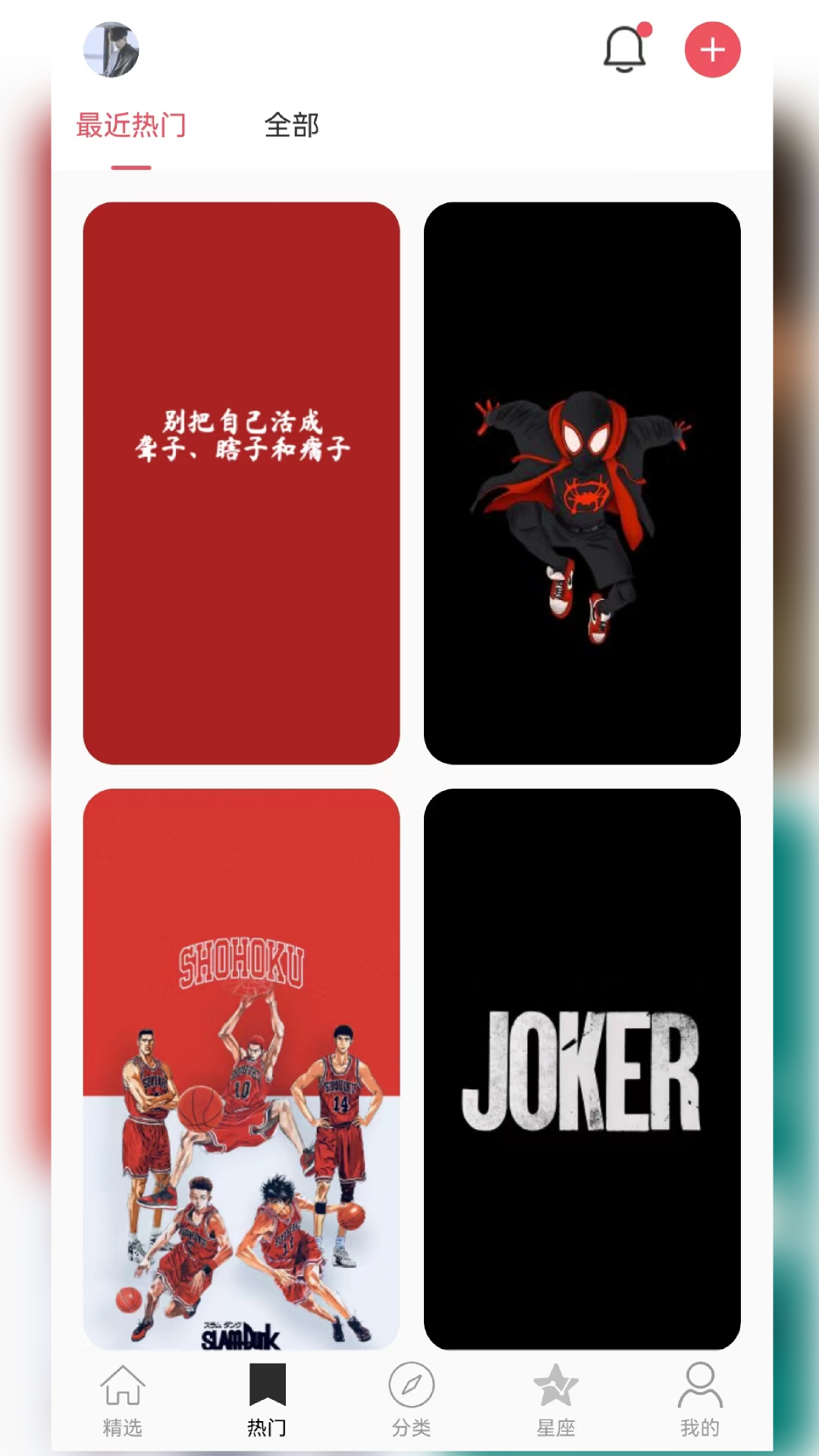Tap the red plus button
The image size is (819, 1456).
click(x=712, y=50)
